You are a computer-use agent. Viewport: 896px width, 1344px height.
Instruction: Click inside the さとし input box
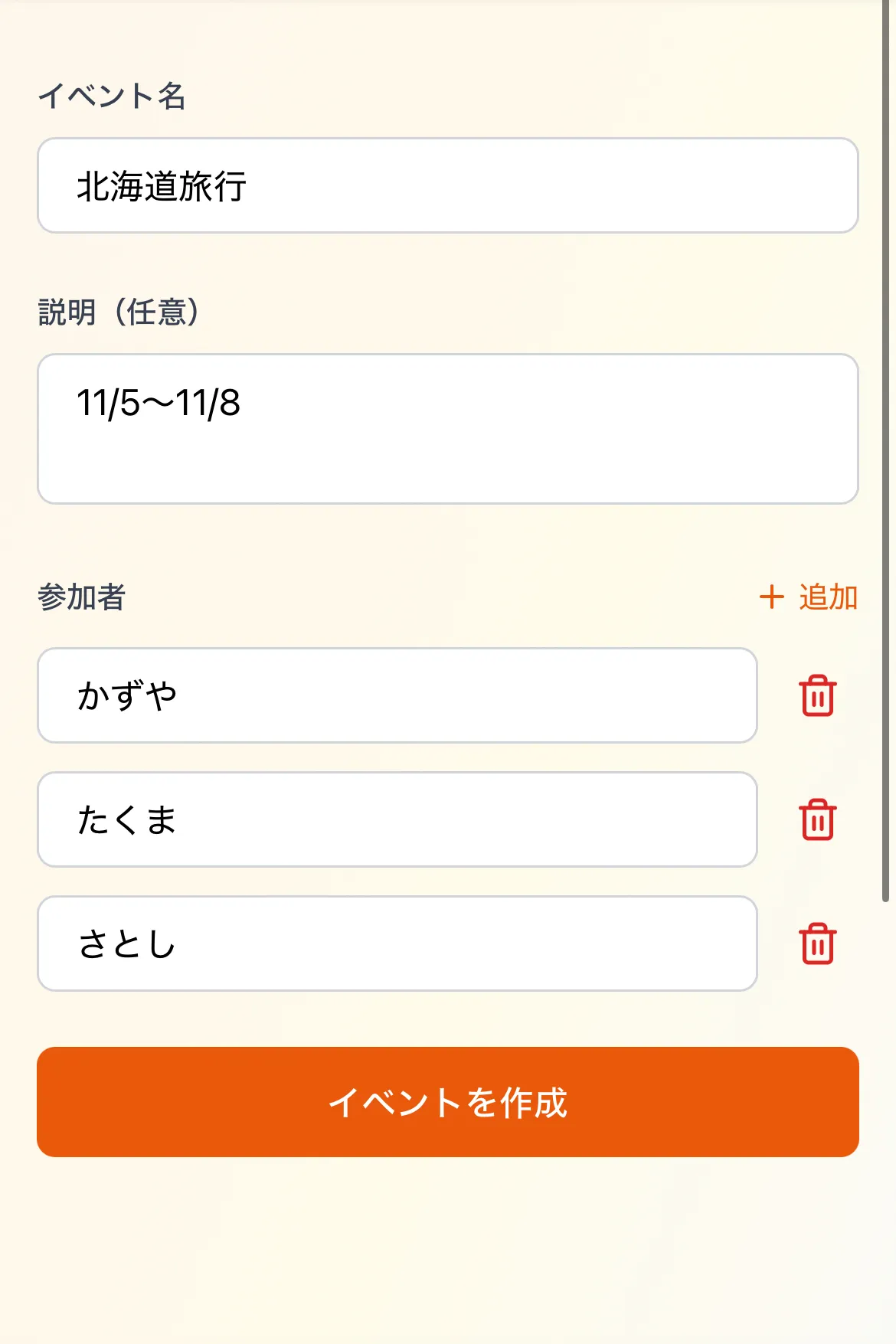click(x=397, y=943)
